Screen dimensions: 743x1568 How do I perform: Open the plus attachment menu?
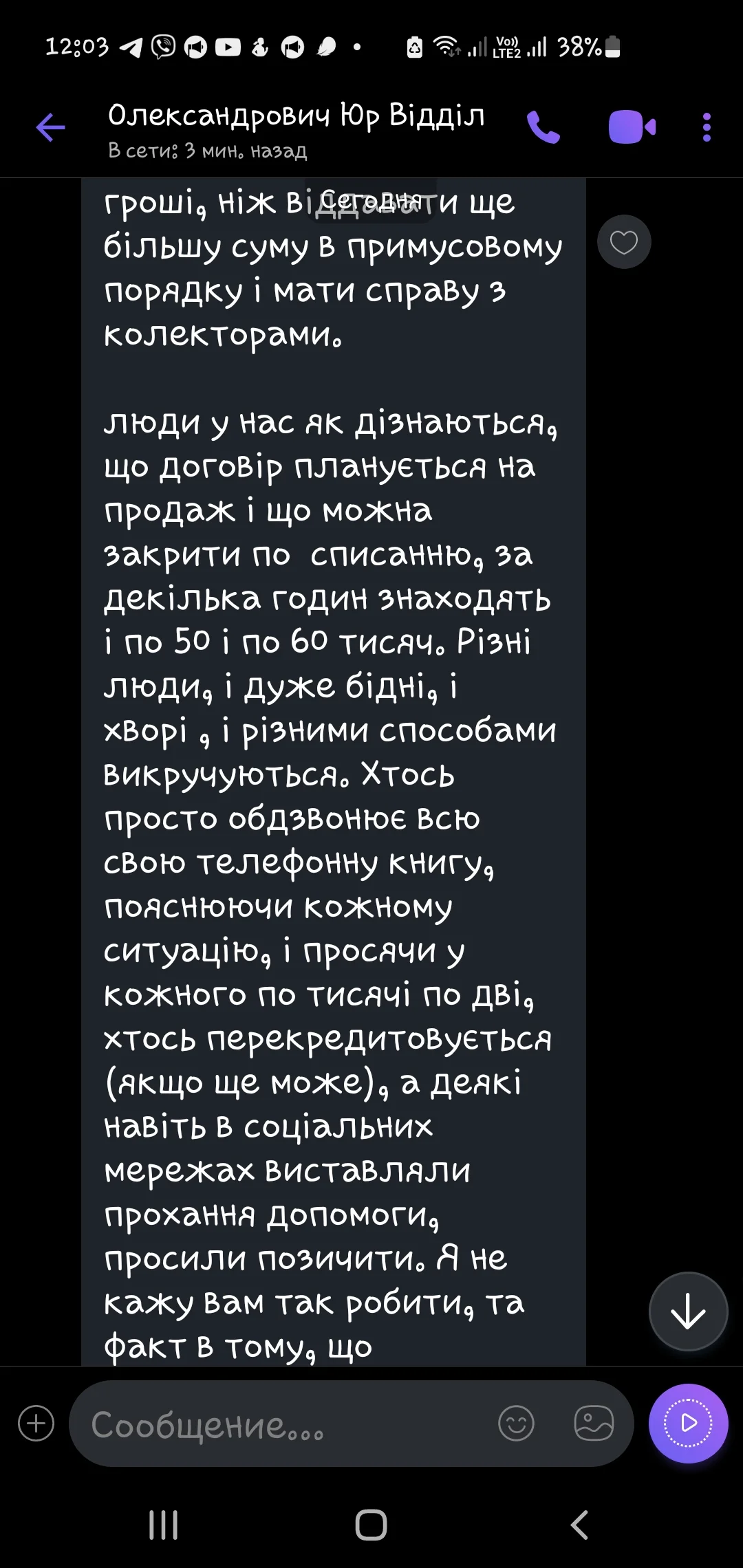pos(36,1424)
